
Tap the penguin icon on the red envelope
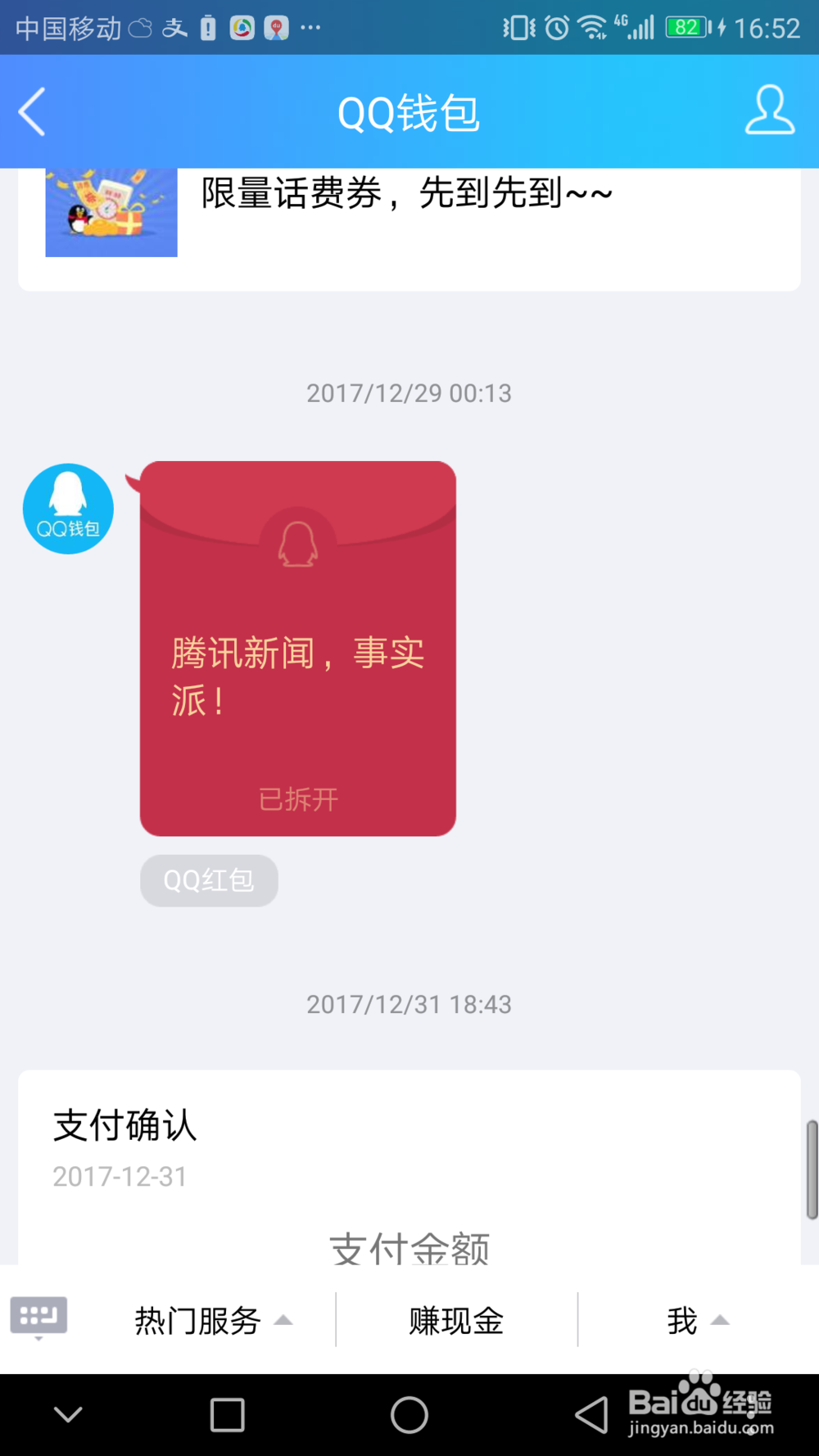point(297,542)
